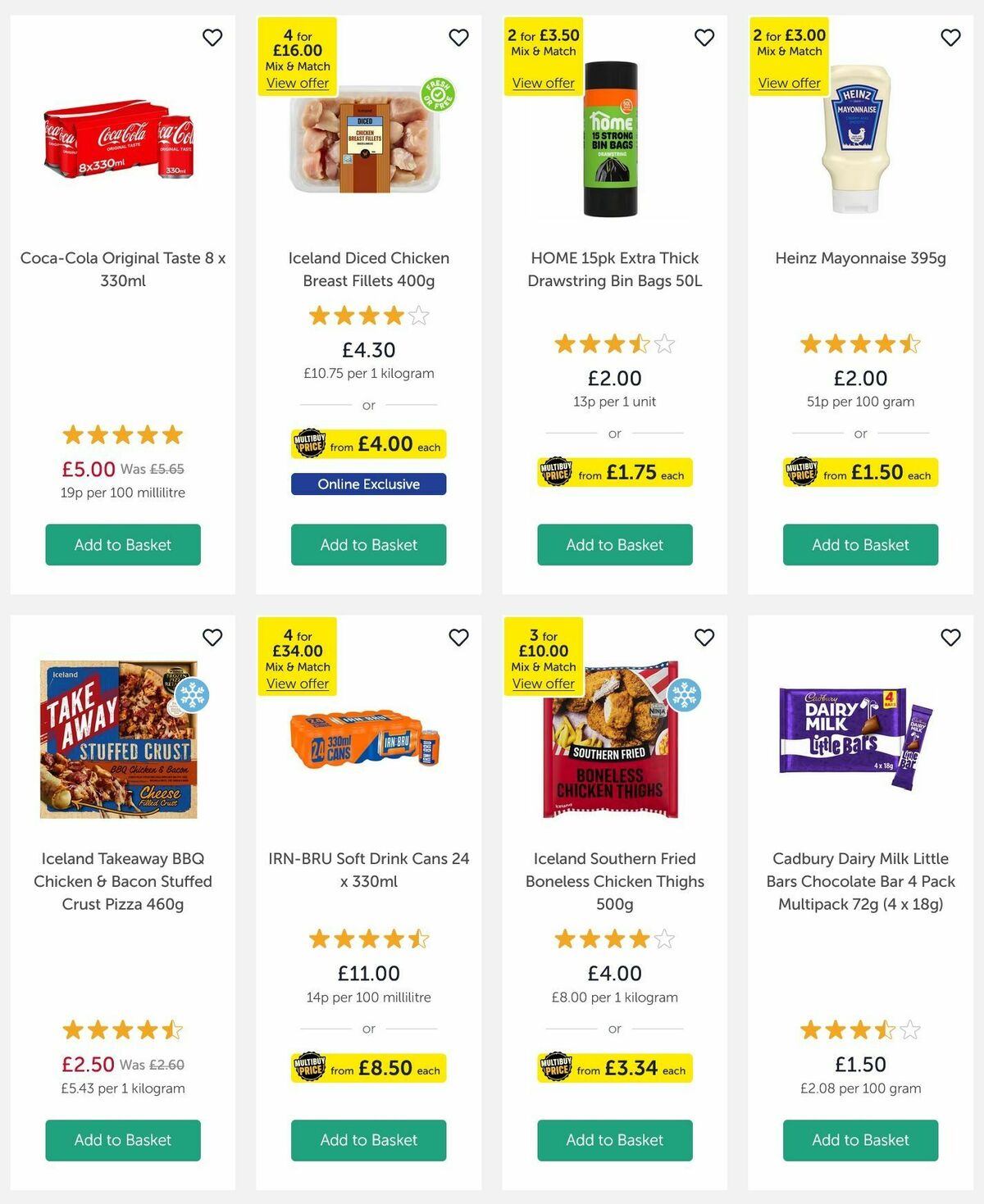Open the 4 for £34.00 IRN-BRU offer
984x1204 pixels.
pos(297,683)
